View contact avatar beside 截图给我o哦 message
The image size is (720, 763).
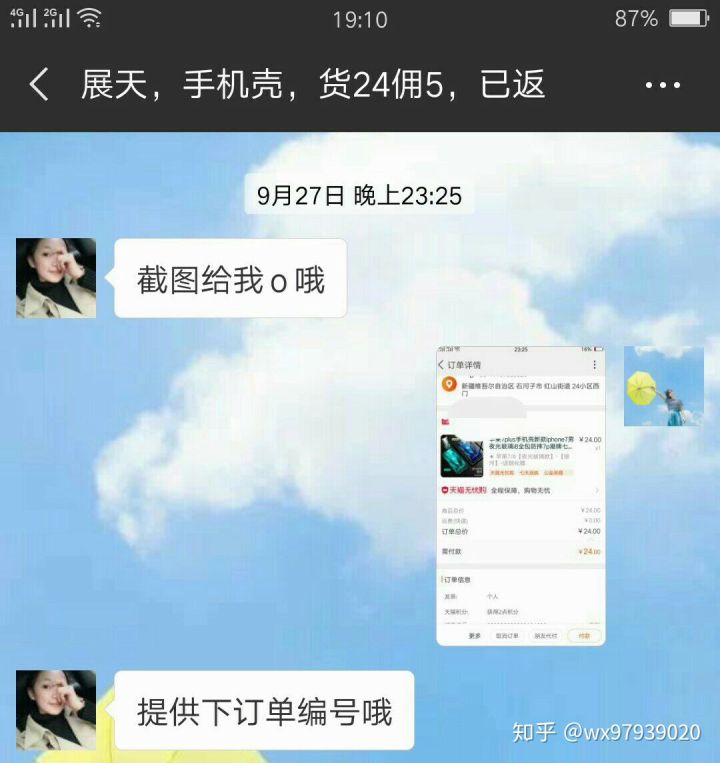[56, 278]
